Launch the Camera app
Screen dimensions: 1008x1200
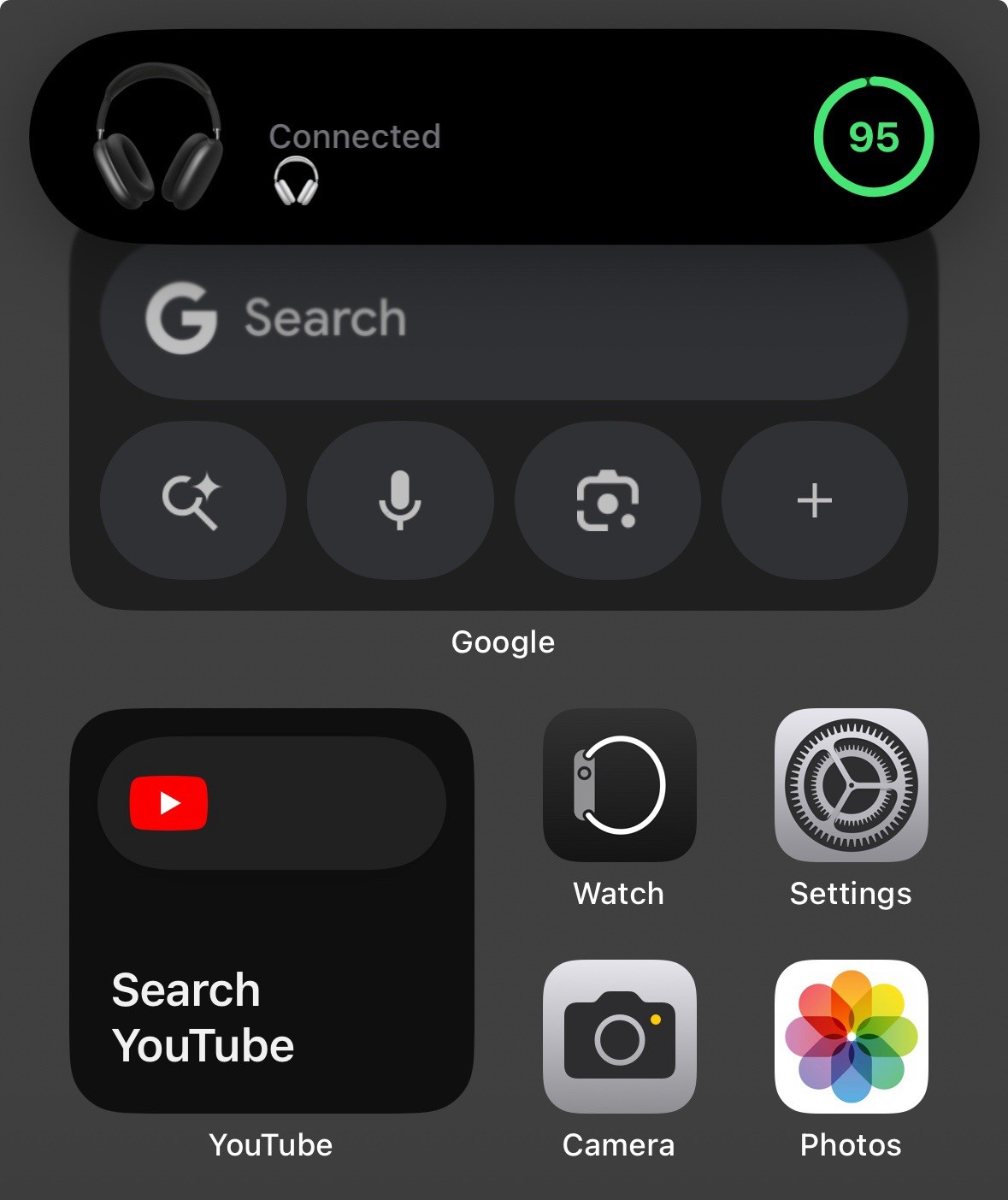[619, 1036]
